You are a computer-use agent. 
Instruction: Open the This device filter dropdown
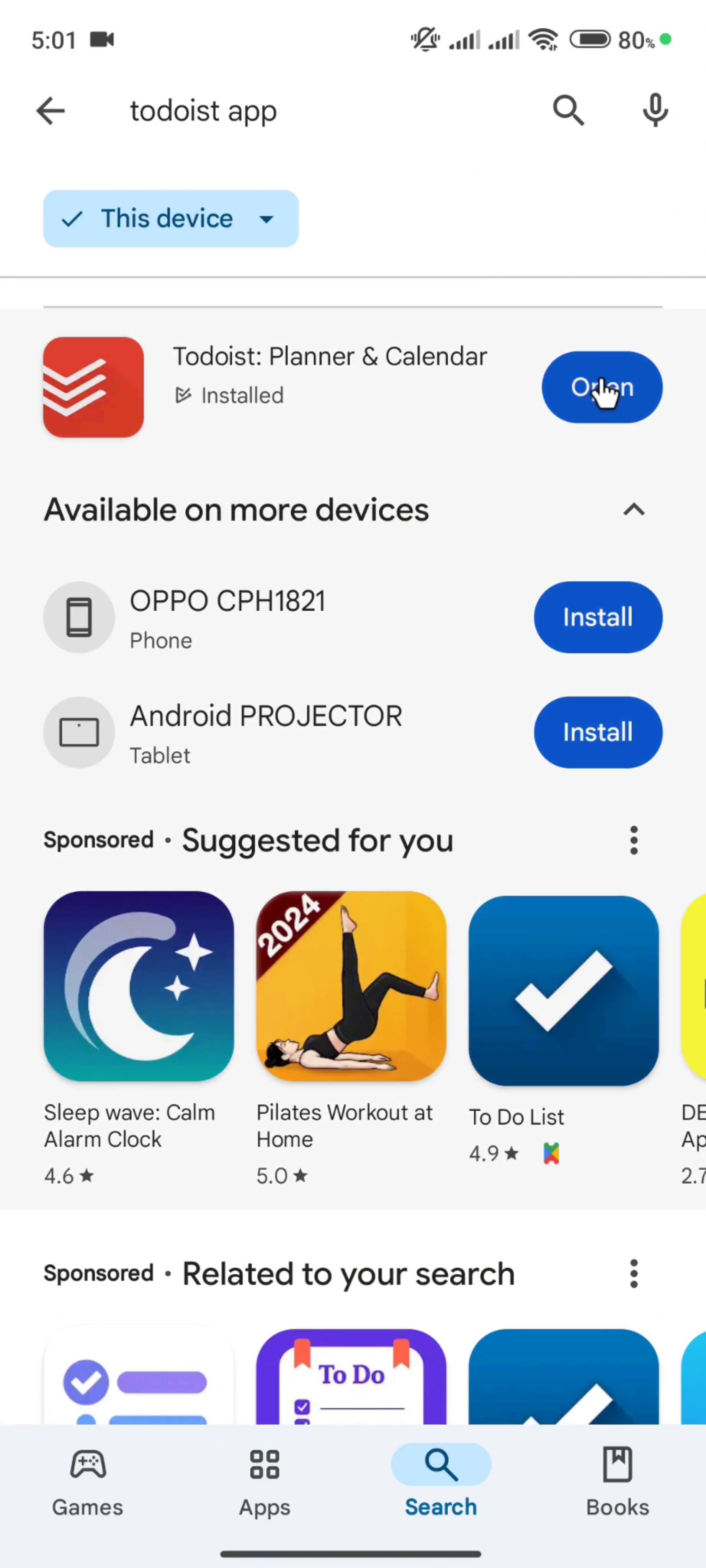tap(170, 219)
